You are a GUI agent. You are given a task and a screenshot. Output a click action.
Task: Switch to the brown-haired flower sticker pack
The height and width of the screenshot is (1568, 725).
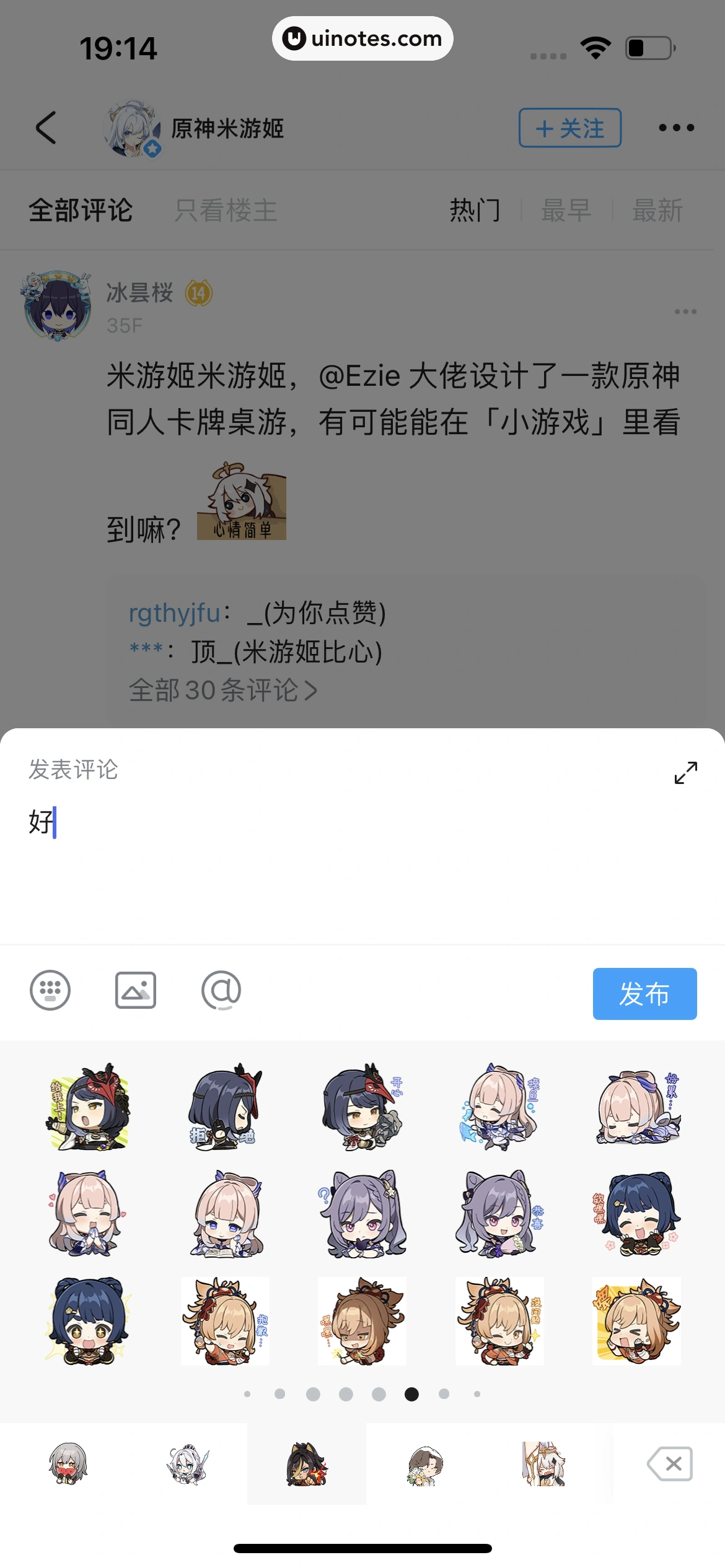point(425,1464)
